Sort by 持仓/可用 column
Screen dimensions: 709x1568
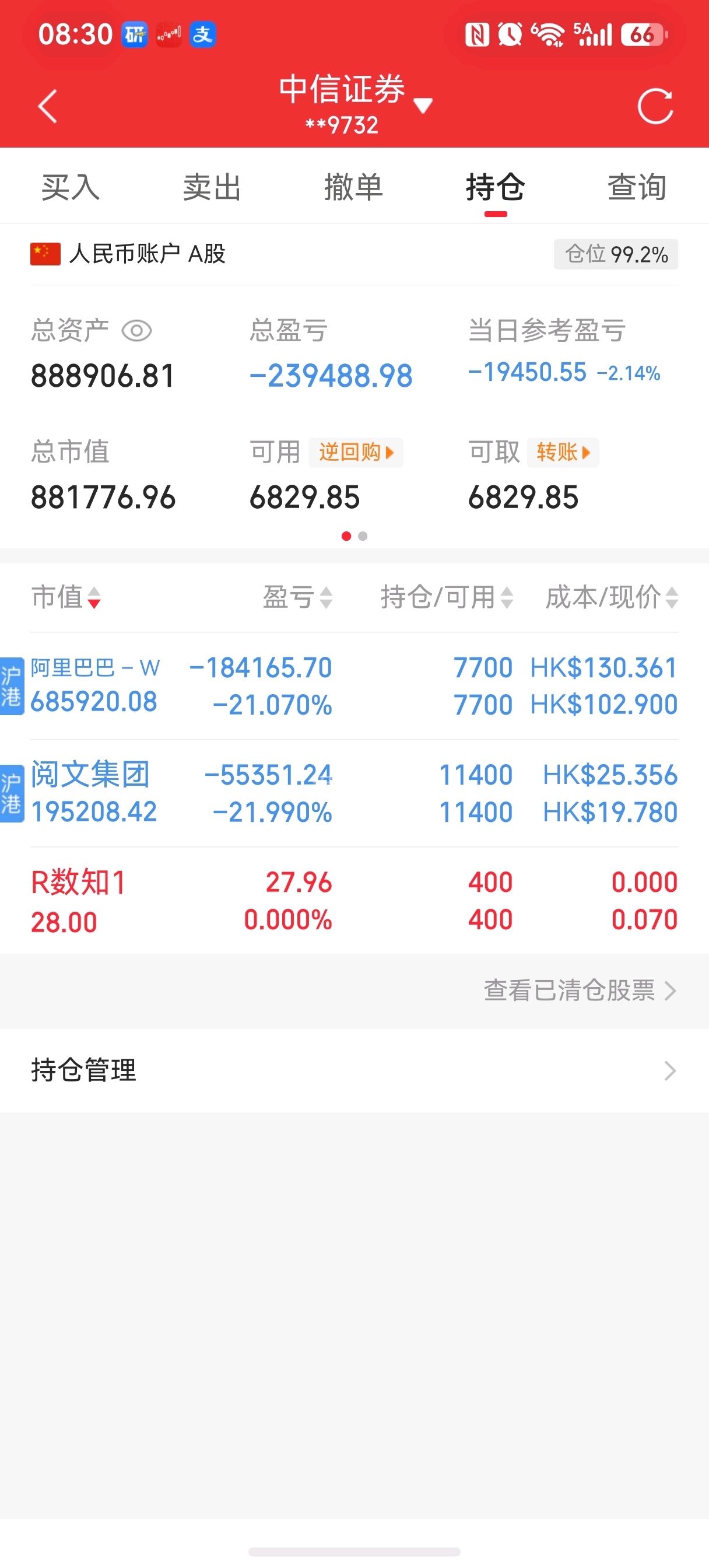(447, 597)
